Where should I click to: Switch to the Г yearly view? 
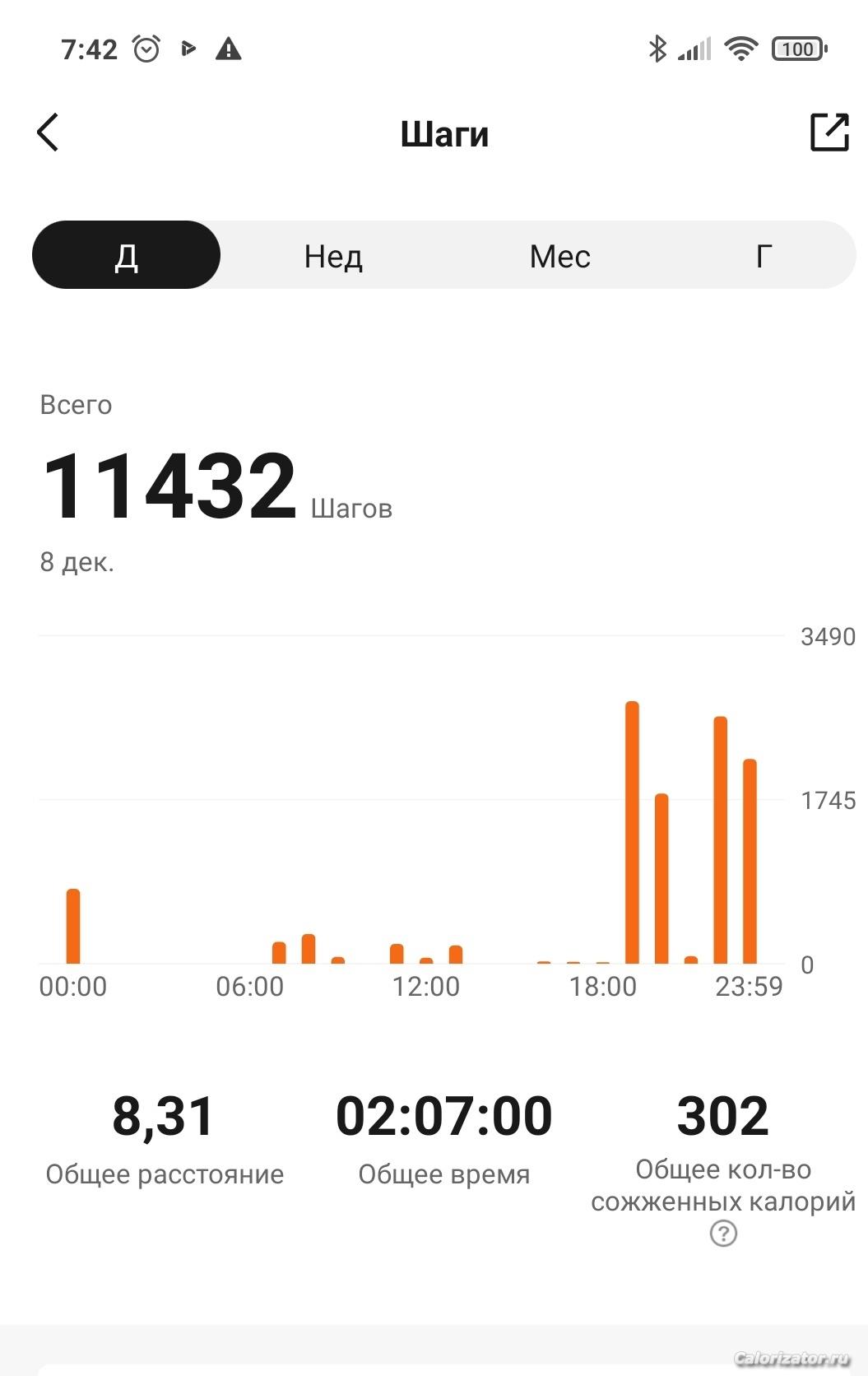764,256
